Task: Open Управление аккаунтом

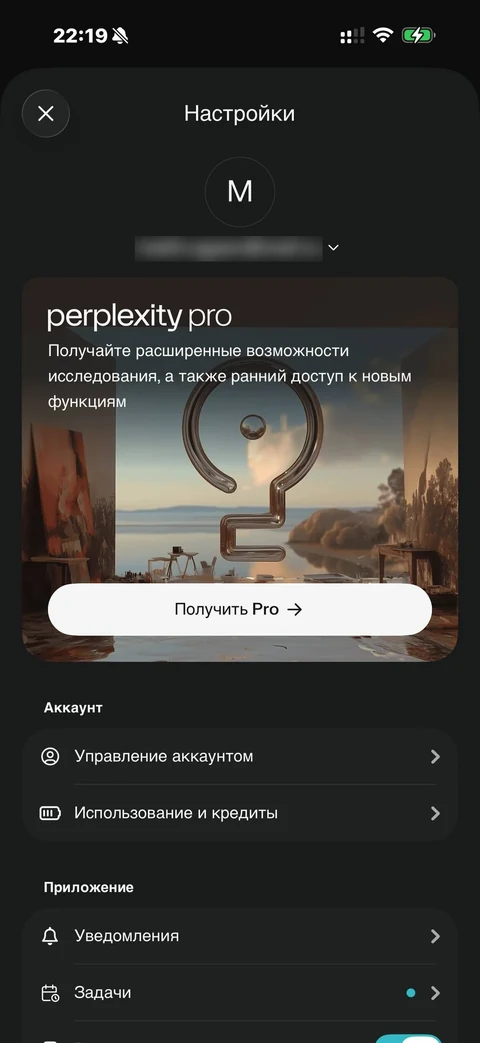Action: [240, 756]
